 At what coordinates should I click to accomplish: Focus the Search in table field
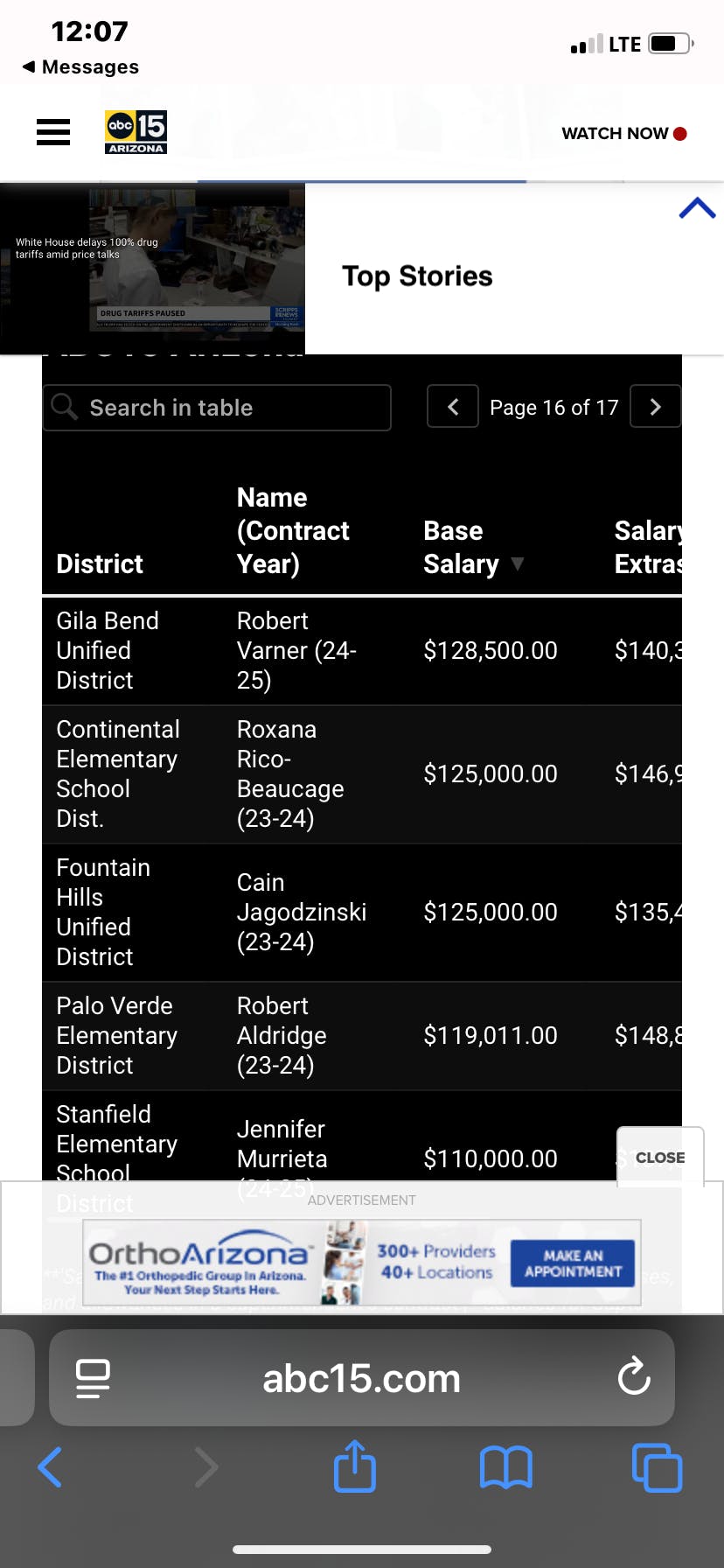tap(217, 408)
